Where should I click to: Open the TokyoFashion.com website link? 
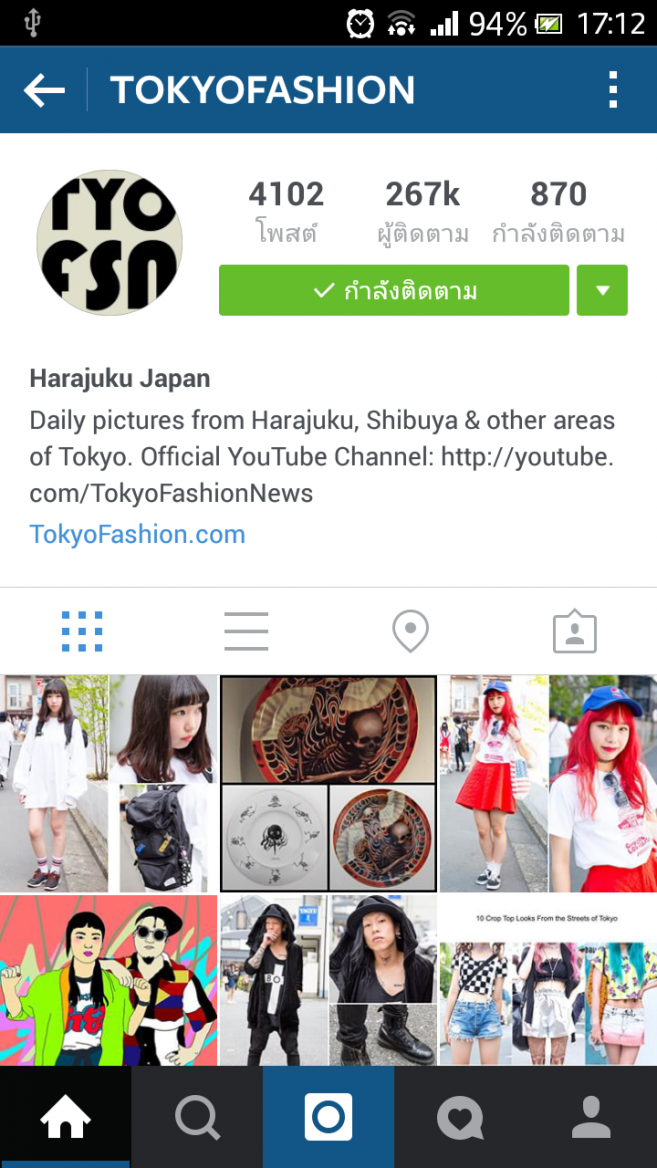[137, 534]
